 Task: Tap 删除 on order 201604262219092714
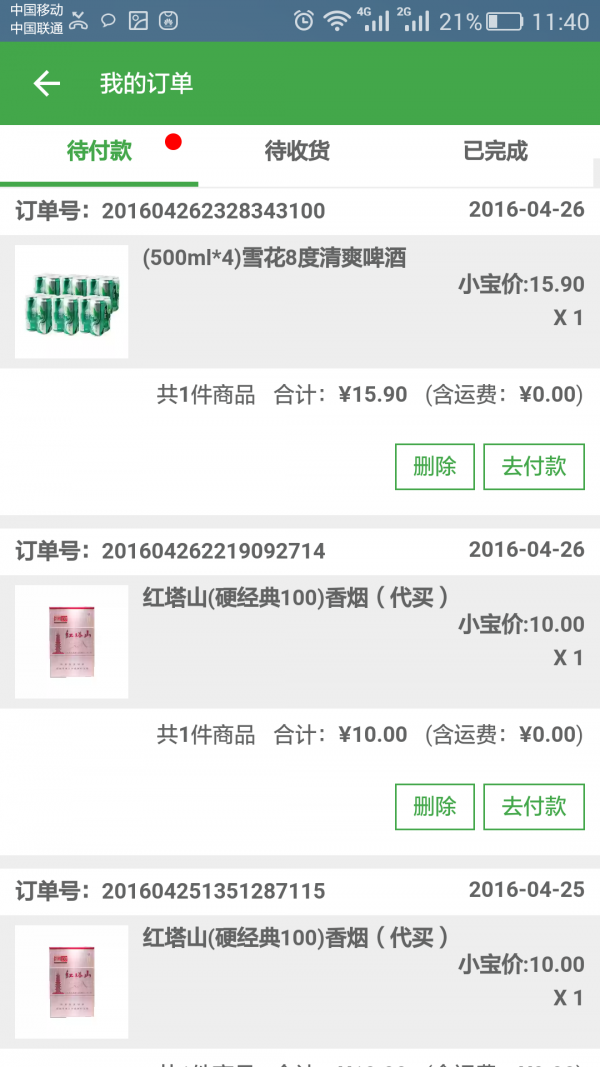434,806
